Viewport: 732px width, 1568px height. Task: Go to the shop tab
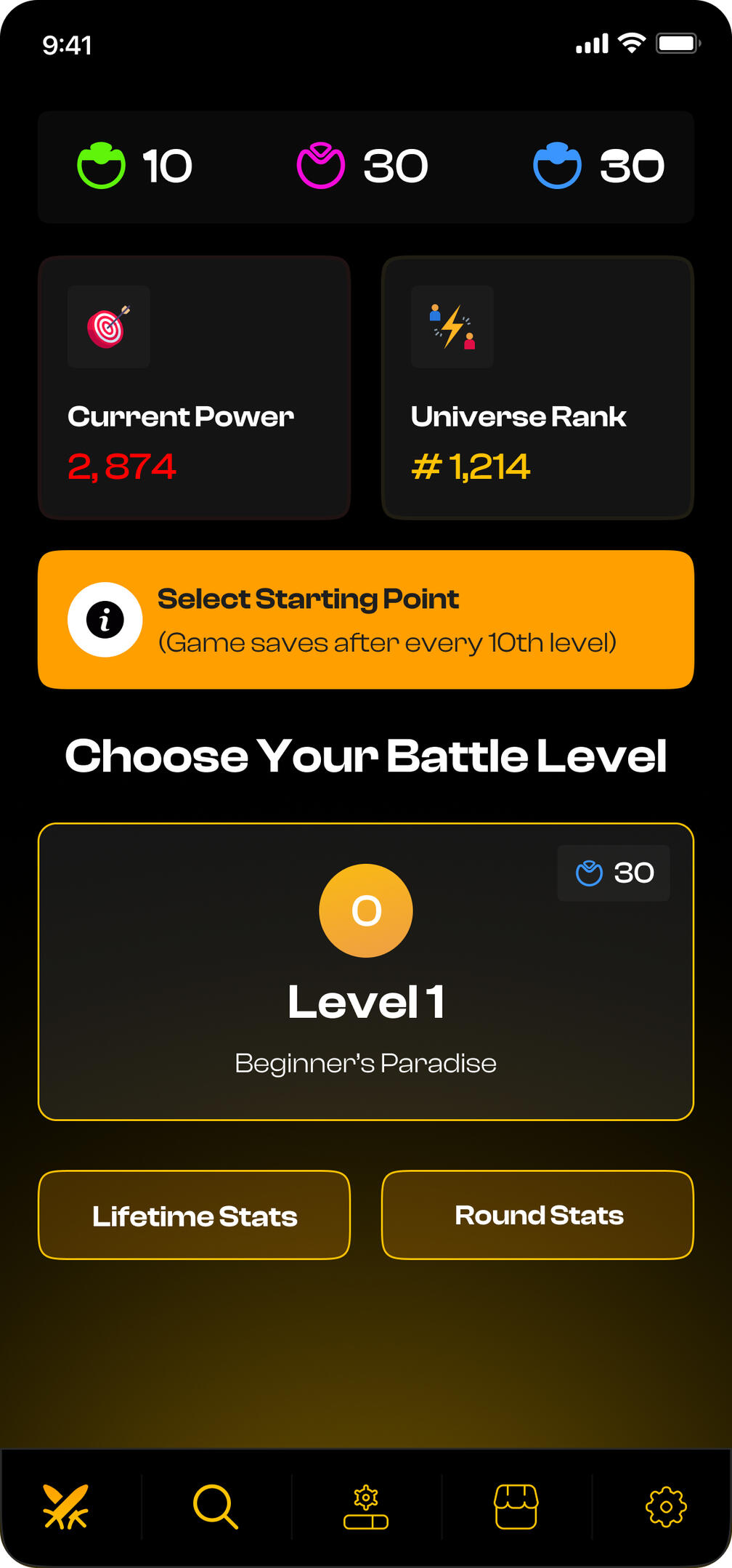(x=516, y=1506)
